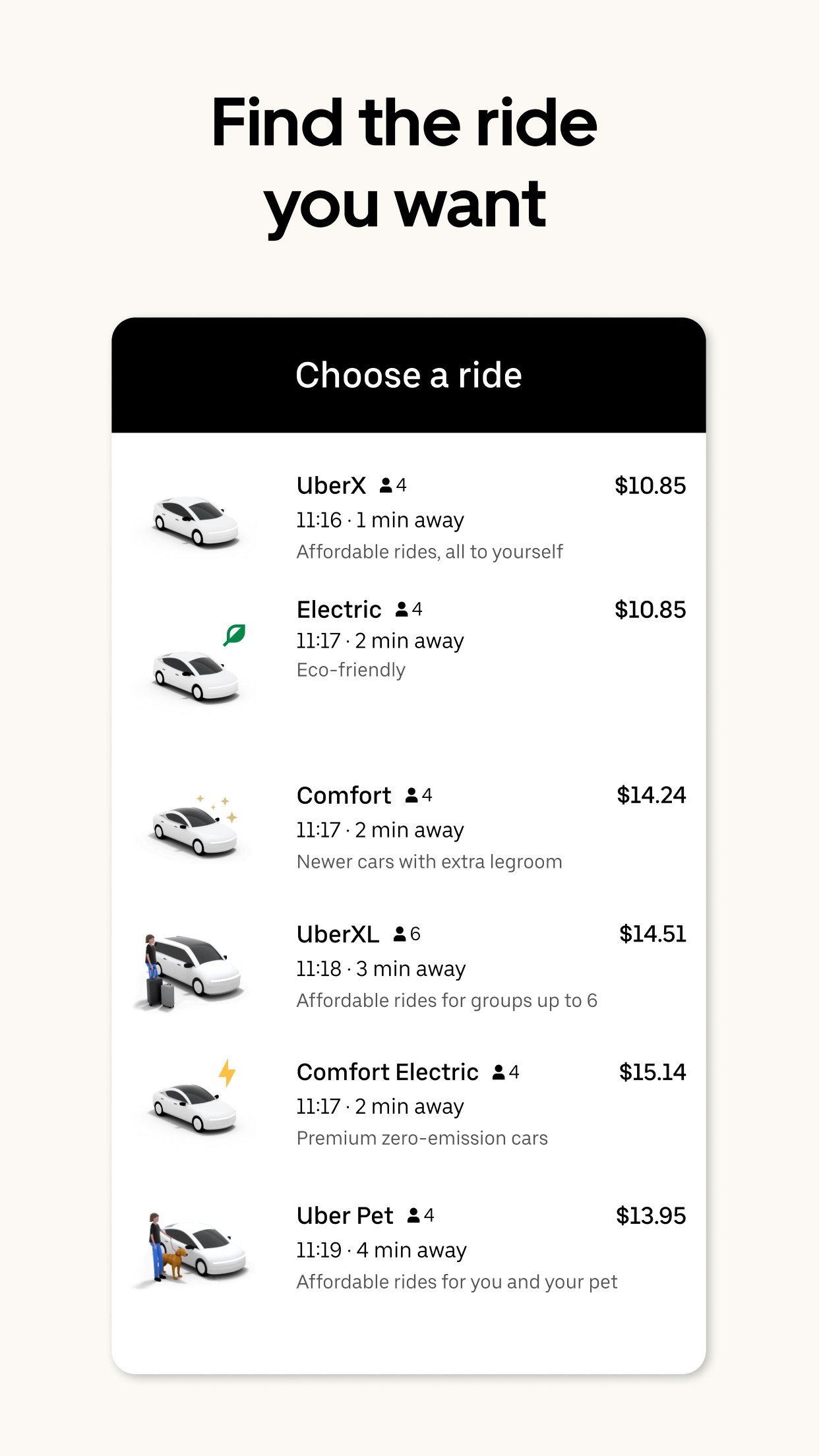Click the green leaf Electric icon
819x1456 pixels.
235,634
